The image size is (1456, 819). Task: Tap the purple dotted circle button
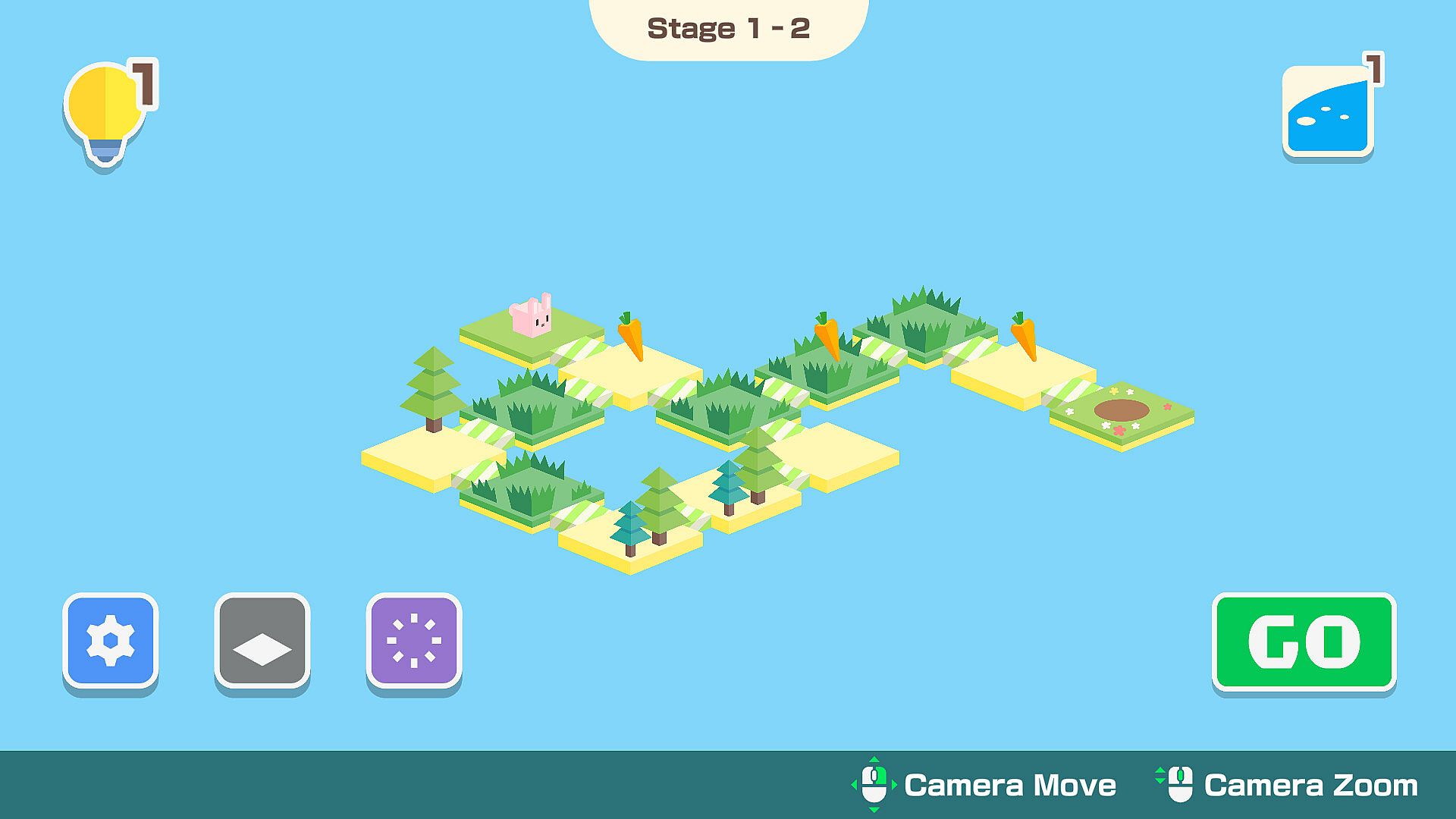pos(414,641)
